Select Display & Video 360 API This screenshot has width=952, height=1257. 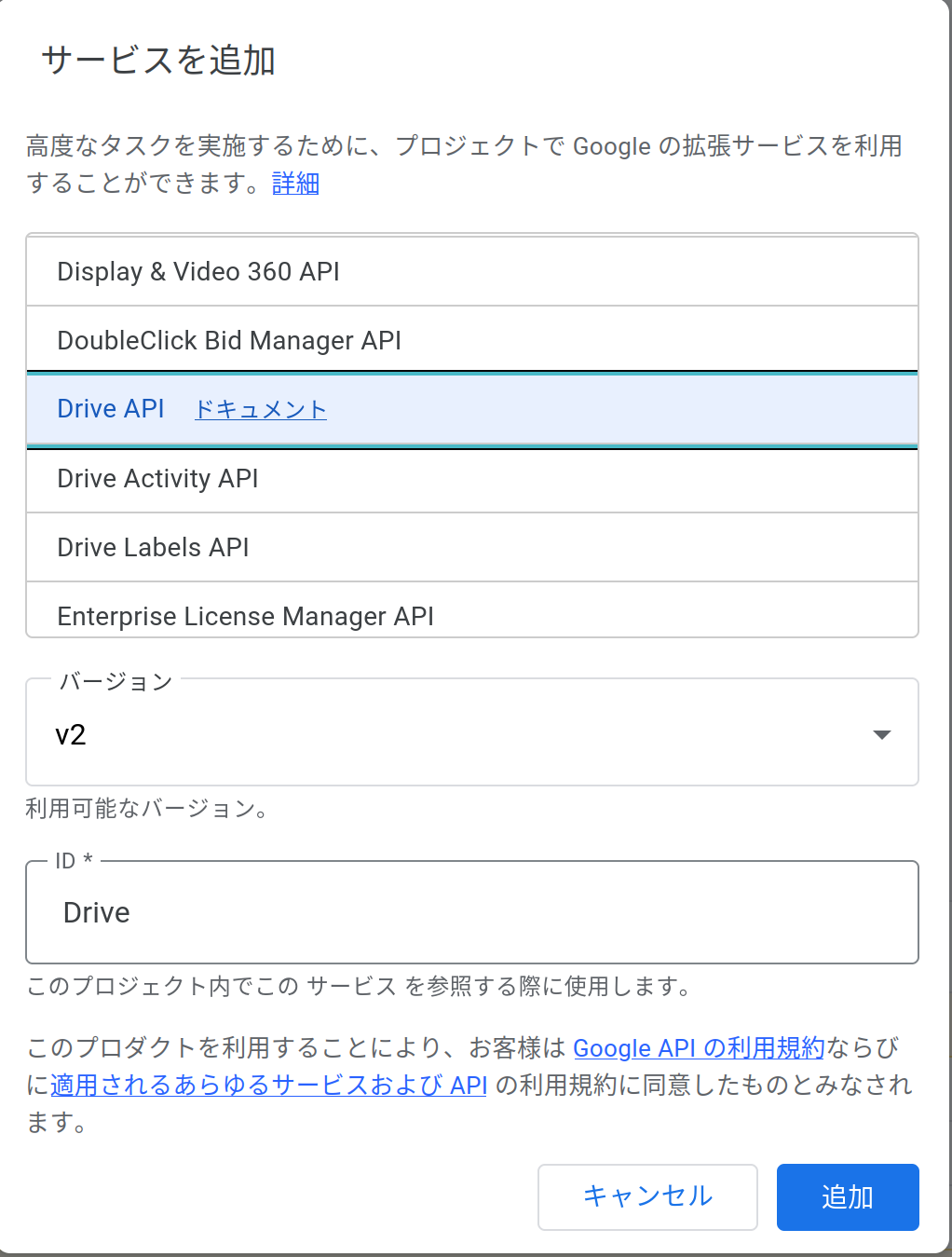[x=197, y=271]
